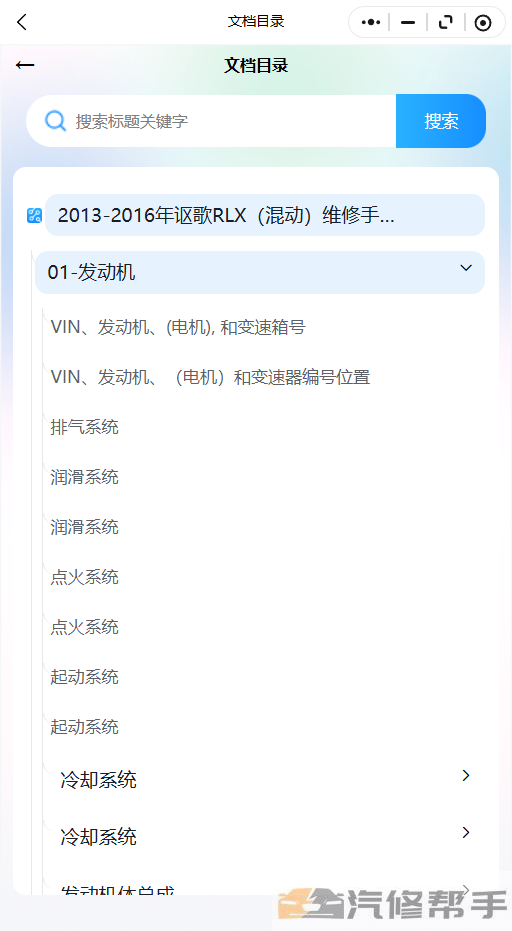Open VIN、发动机、(电机), 和变速箱号
512x931 pixels.
[x=178, y=327]
